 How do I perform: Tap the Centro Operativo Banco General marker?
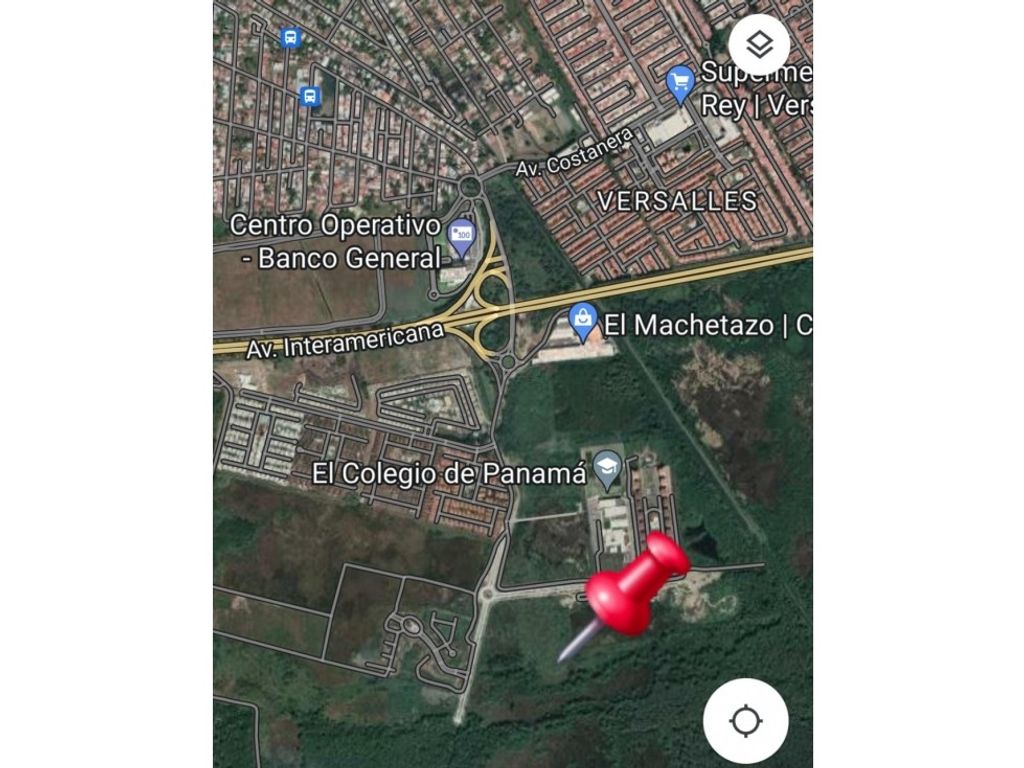point(460,237)
